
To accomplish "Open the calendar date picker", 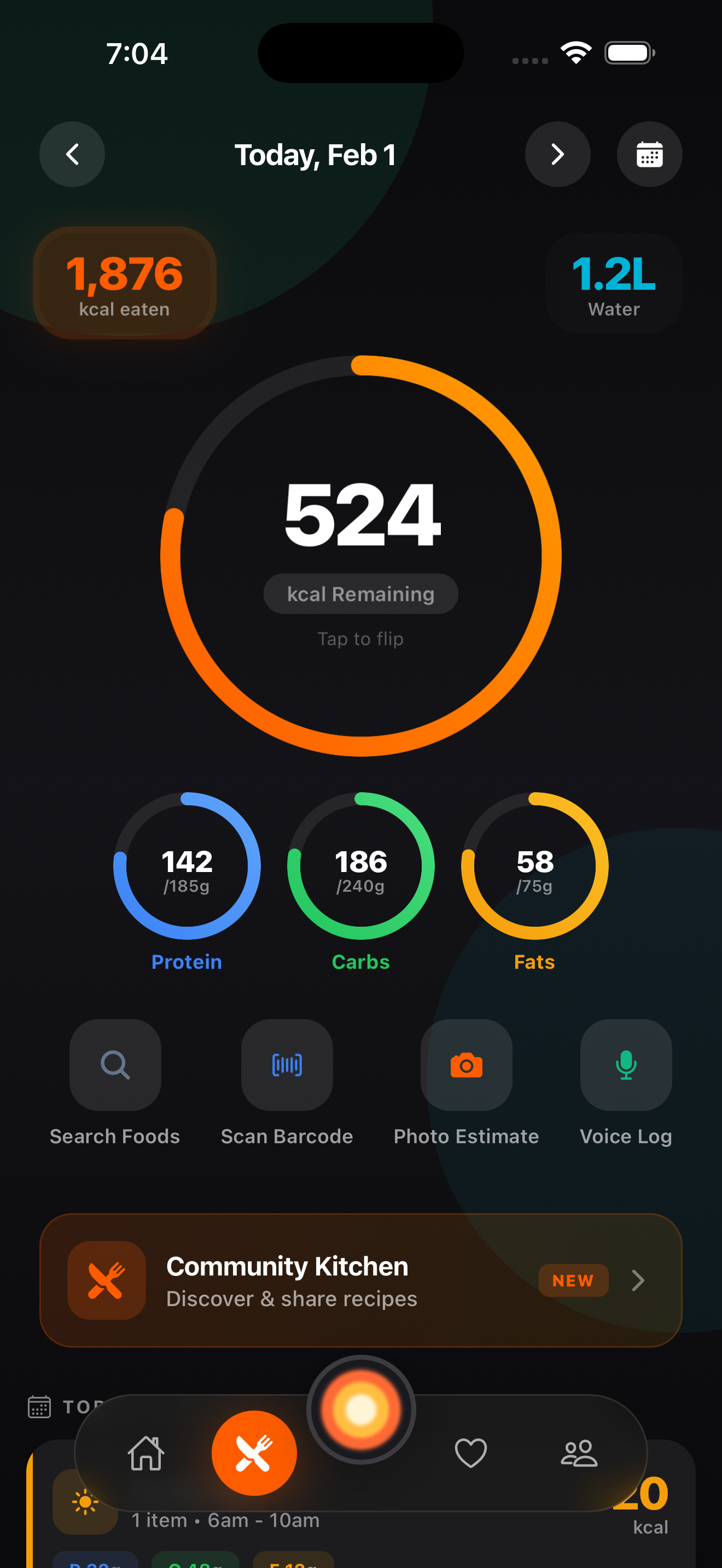I will point(649,155).
